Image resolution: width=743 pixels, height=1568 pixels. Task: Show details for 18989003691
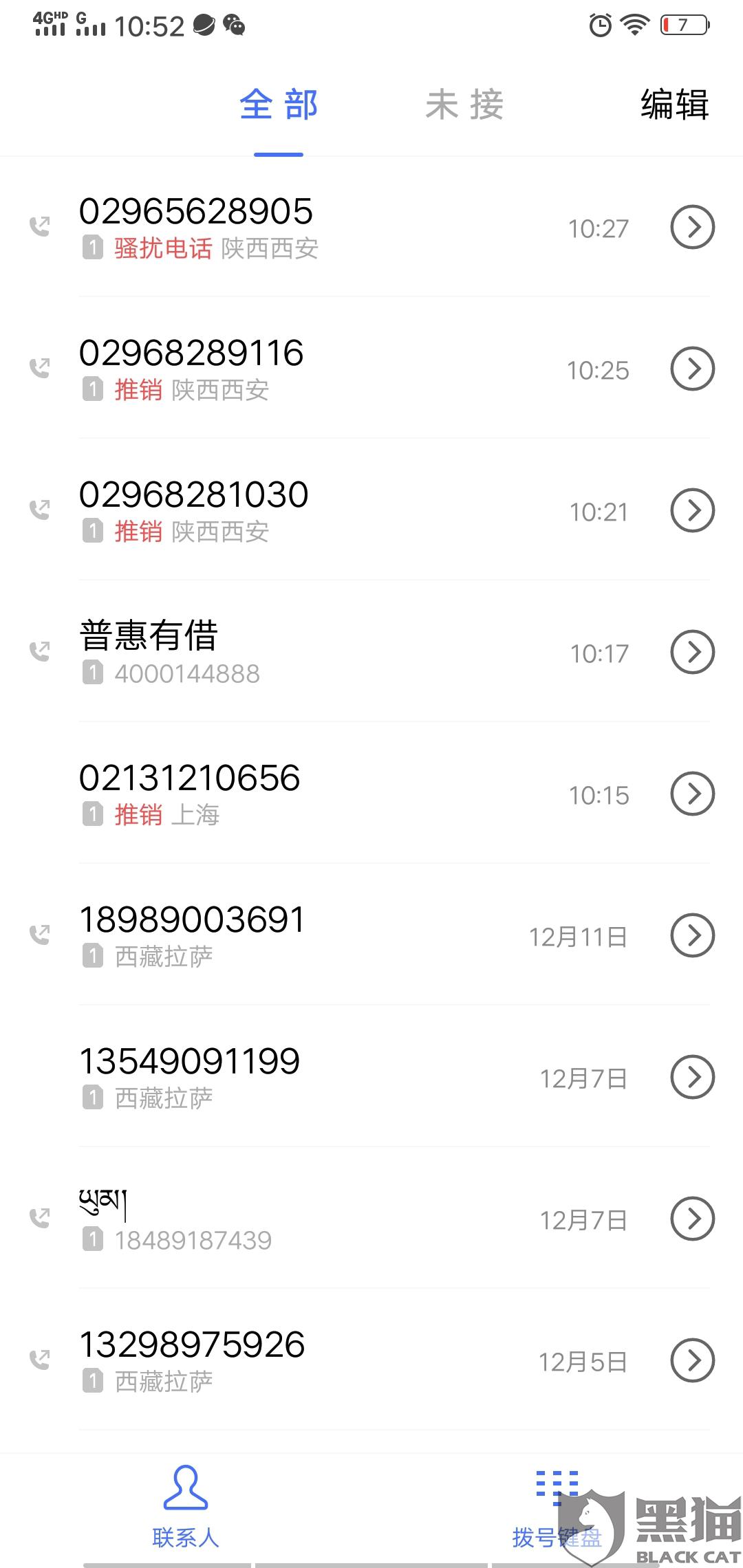click(692, 936)
